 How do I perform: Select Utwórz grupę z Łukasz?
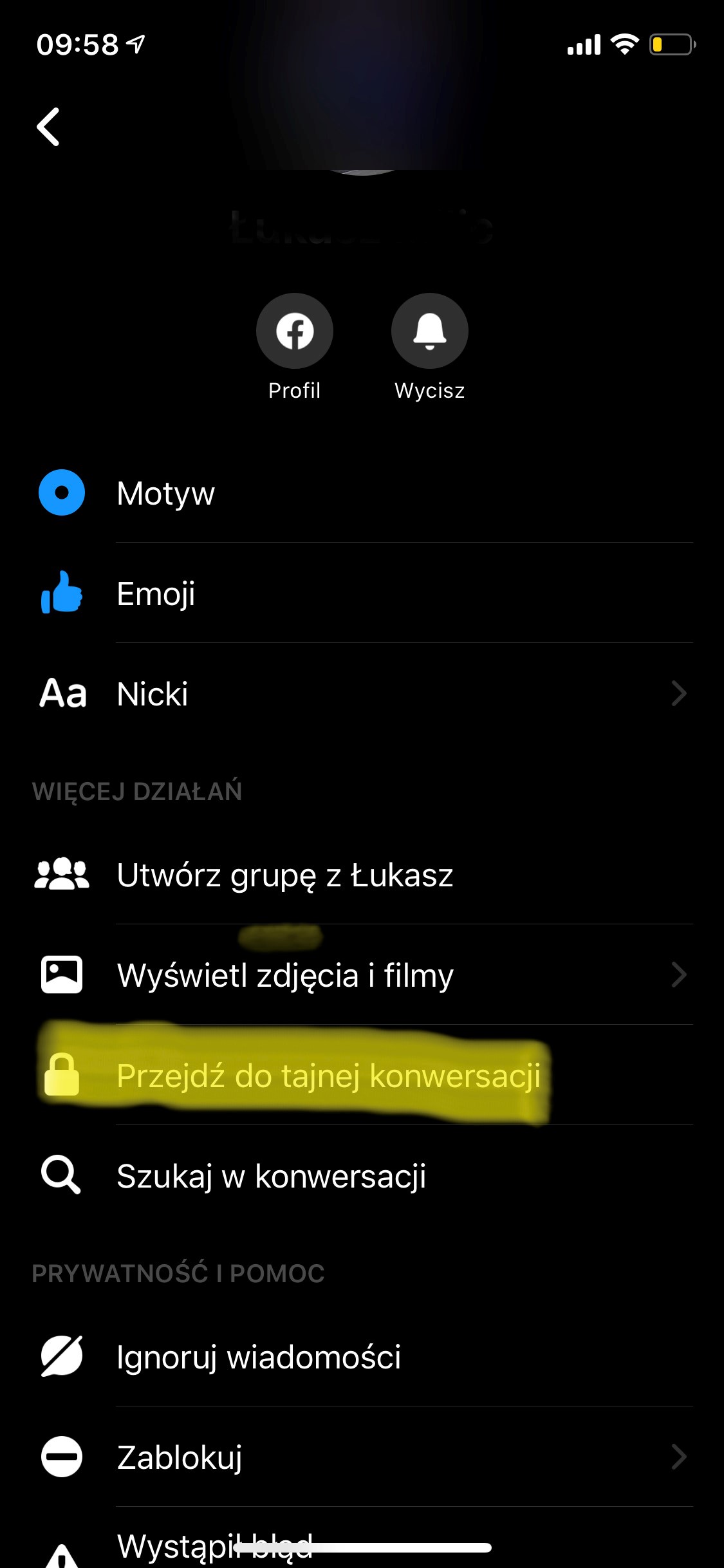click(362, 875)
